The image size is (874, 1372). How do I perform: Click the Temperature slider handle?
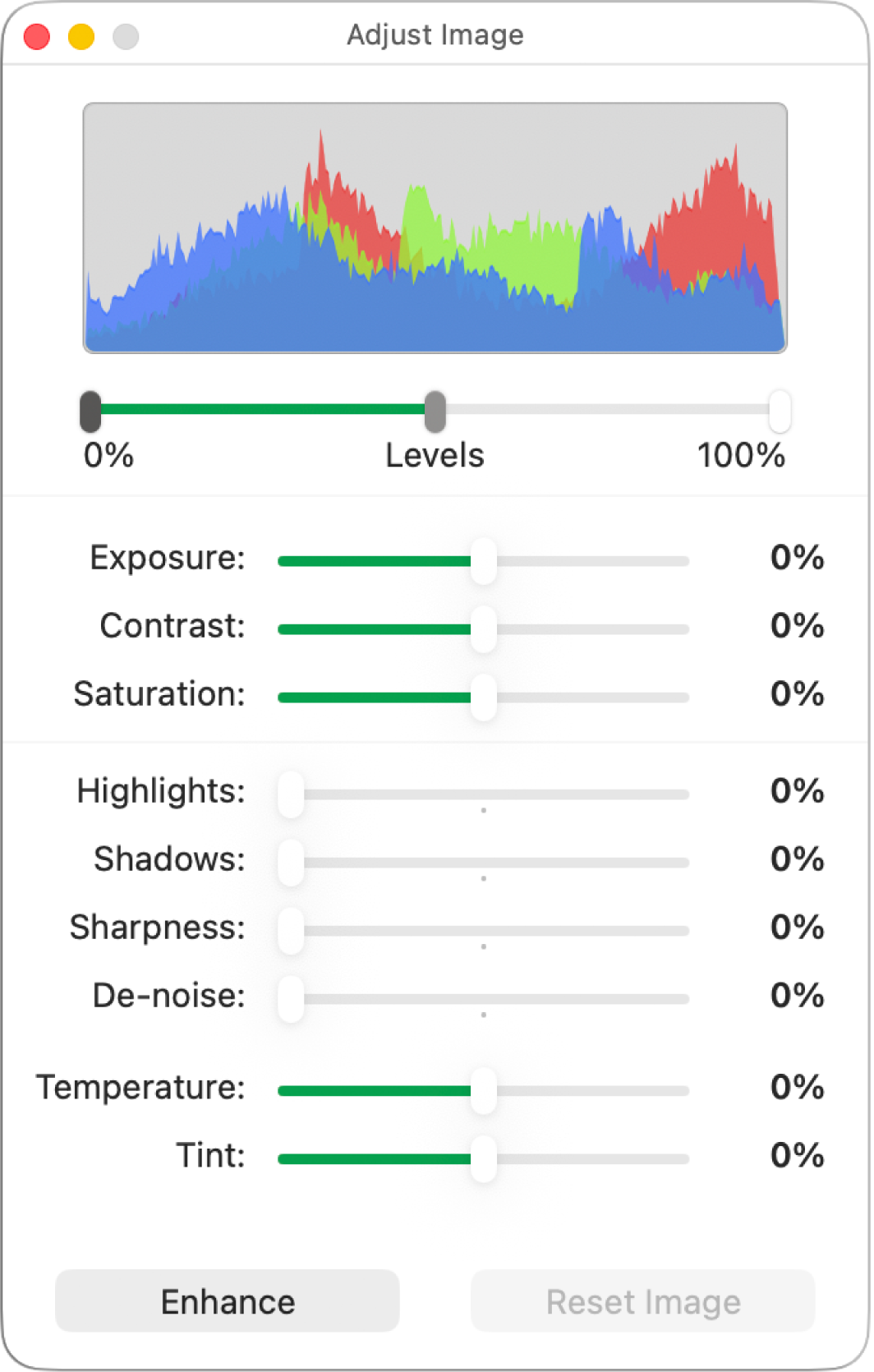pyautogui.click(x=484, y=1090)
